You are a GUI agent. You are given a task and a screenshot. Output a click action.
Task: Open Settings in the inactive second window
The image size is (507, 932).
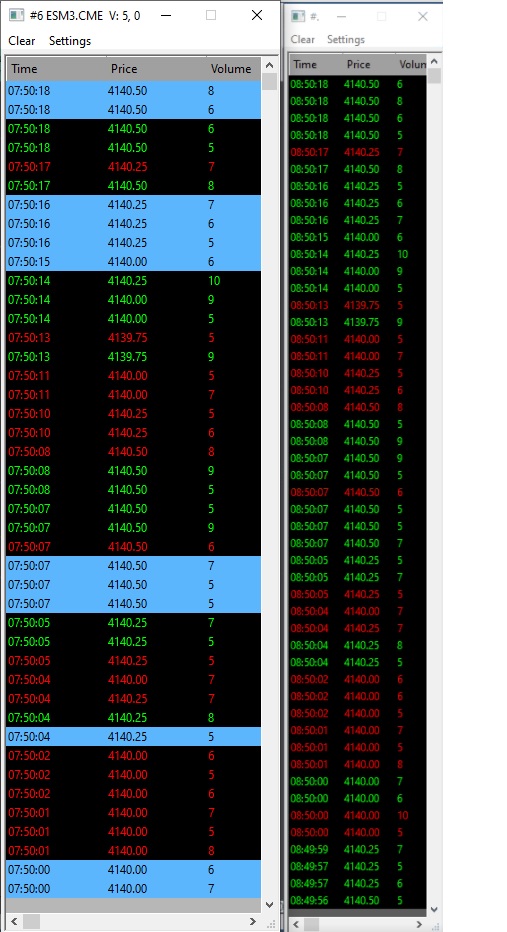346,39
